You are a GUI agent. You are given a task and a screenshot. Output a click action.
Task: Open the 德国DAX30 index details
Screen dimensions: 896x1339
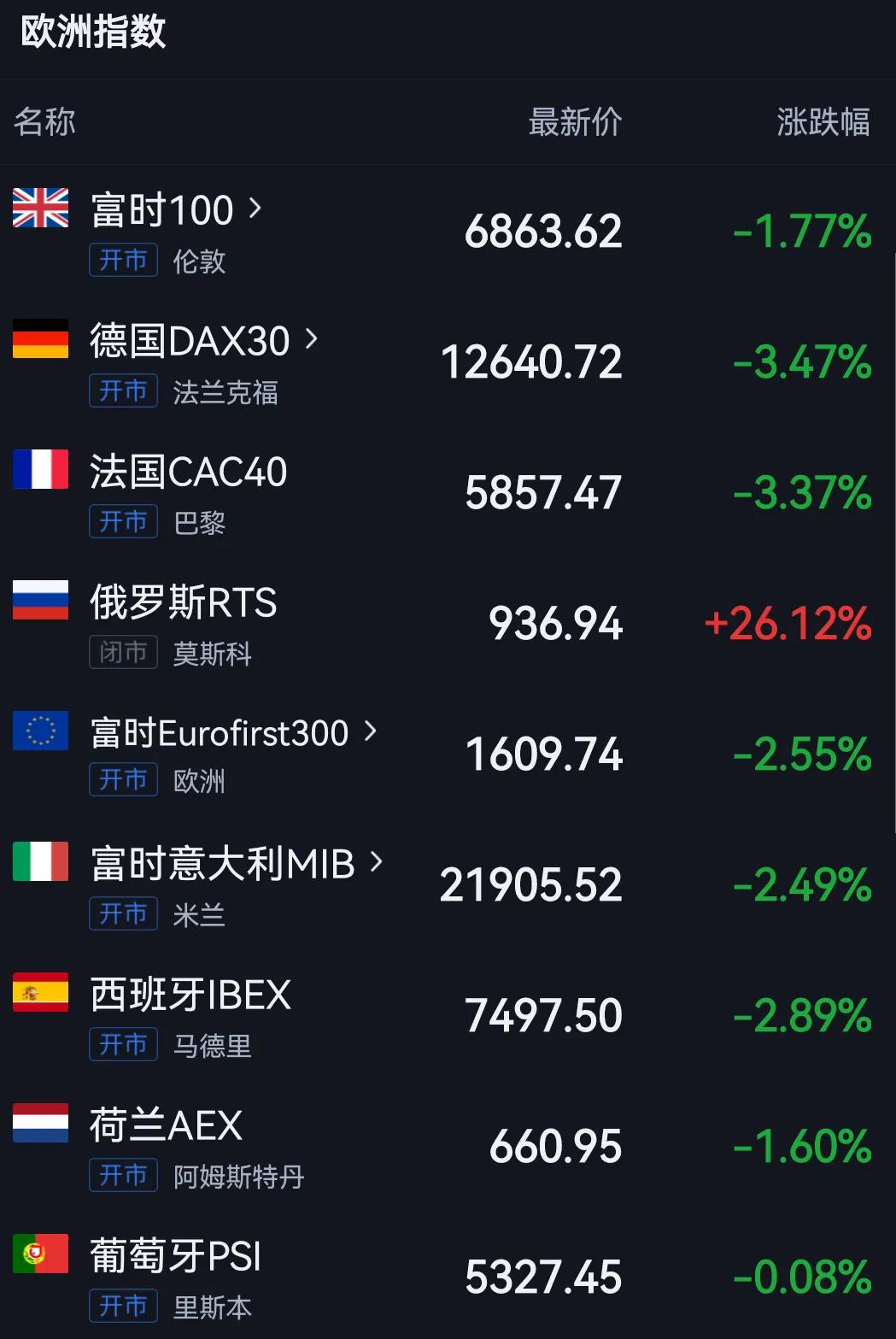tap(190, 342)
